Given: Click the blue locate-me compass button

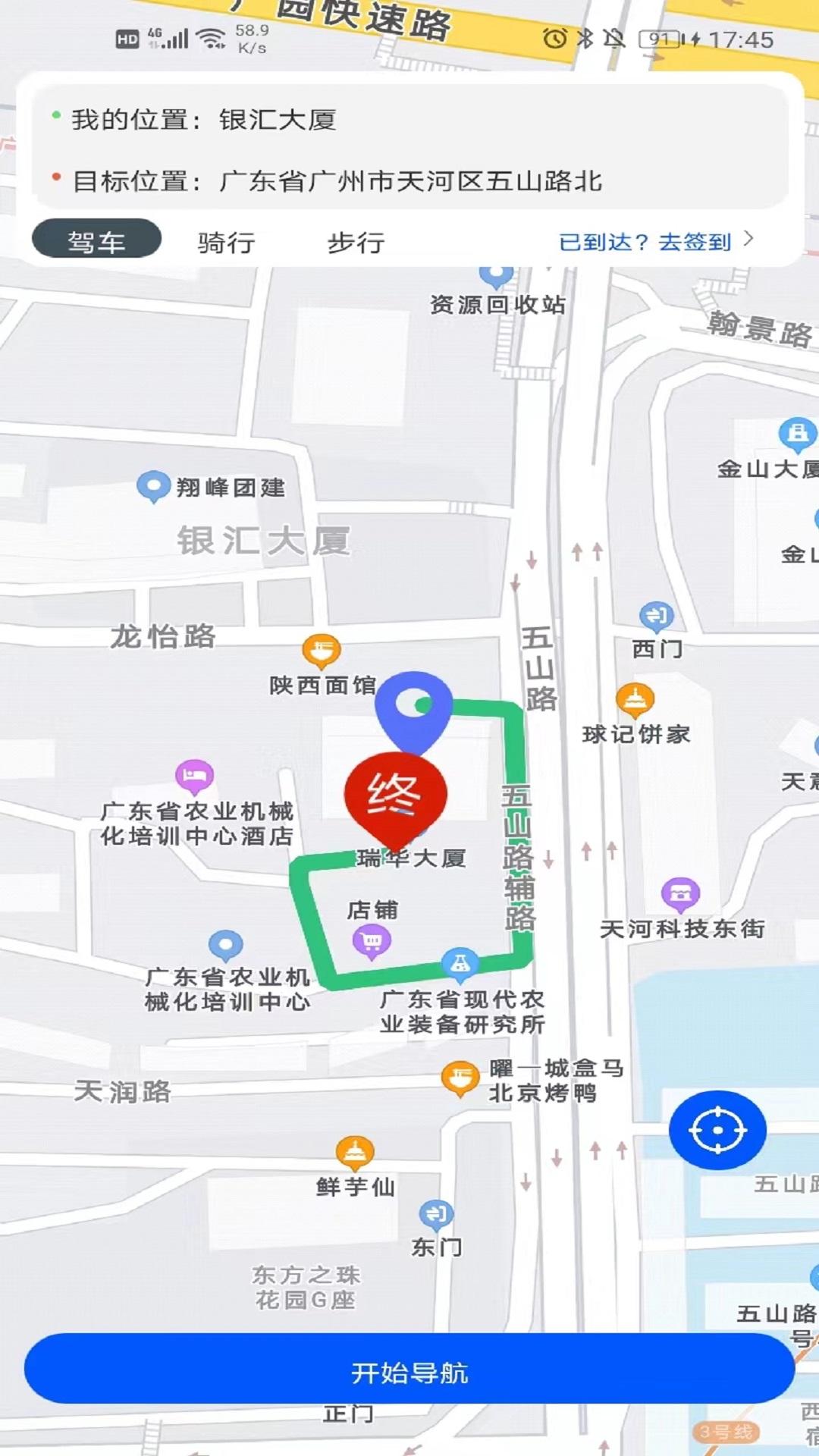Looking at the screenshot, I should coord(717,1129).
